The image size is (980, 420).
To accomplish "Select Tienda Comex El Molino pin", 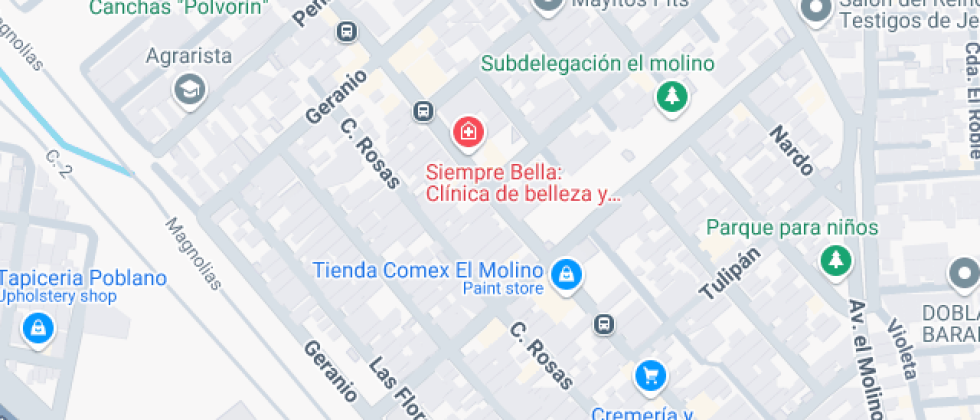I will [x=567, y=273].
